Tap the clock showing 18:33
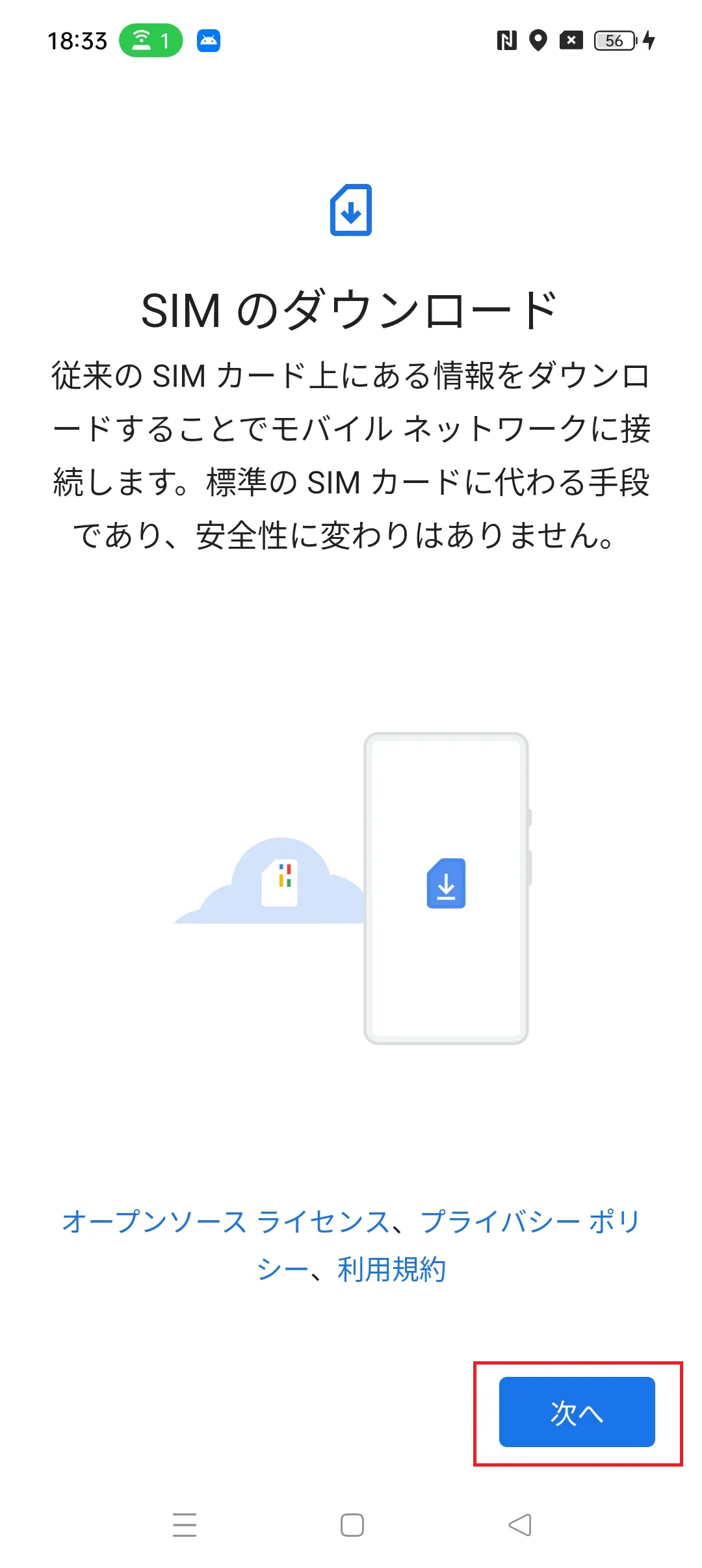702x1568 pixels. 77,41
